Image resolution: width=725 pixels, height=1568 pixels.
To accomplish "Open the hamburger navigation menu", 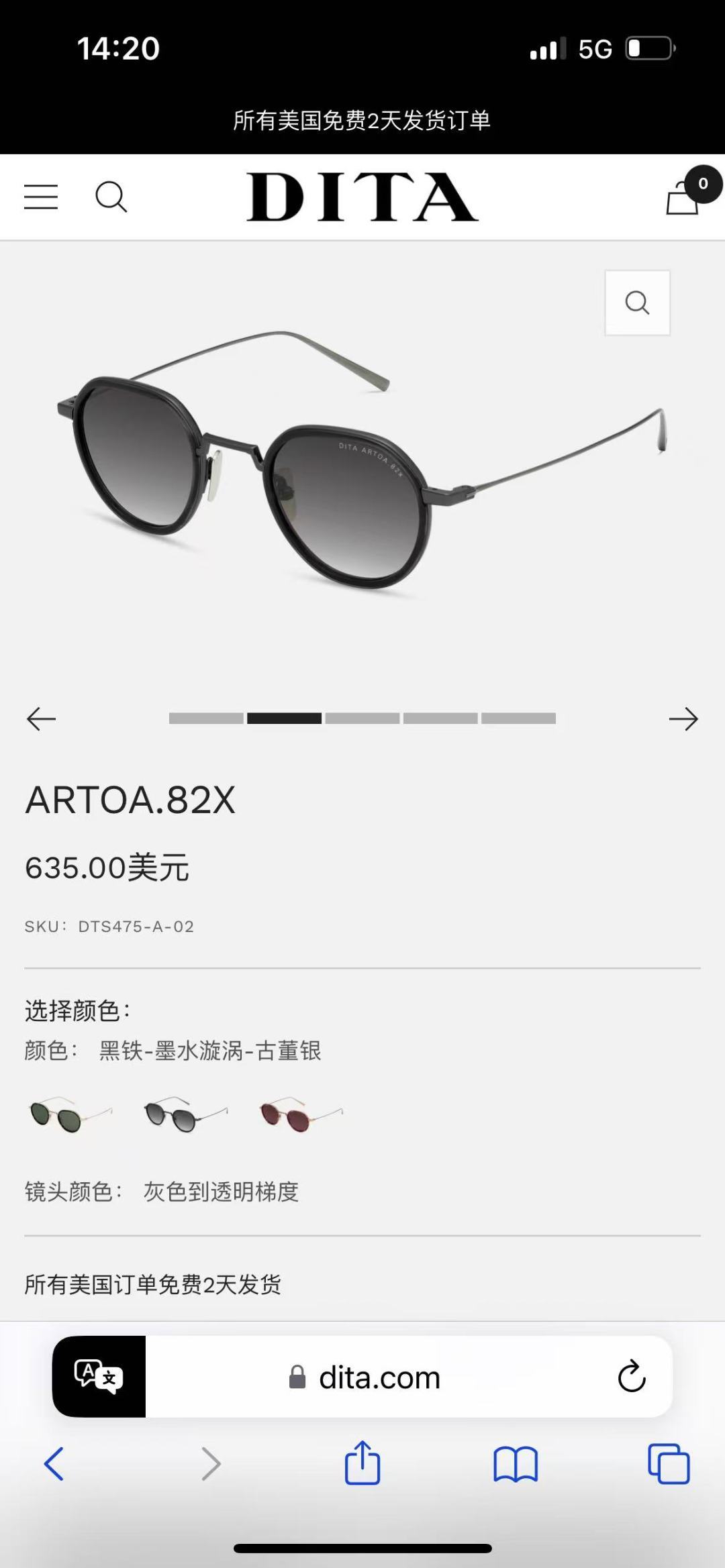I will tap(40, 196).
